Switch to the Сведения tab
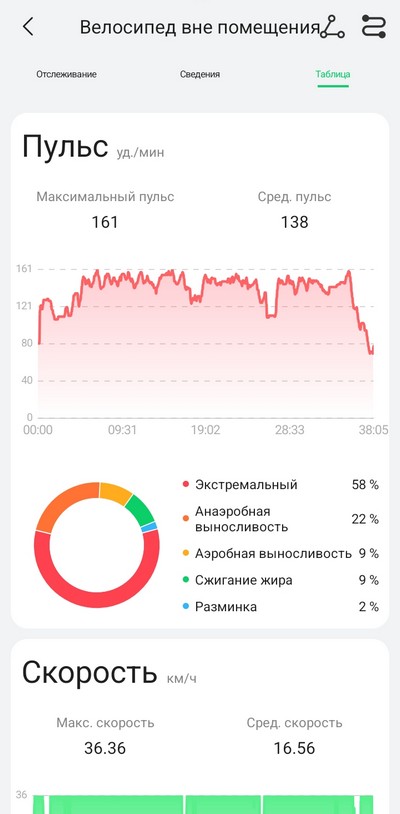400x814 pixels. coord(200,74)
